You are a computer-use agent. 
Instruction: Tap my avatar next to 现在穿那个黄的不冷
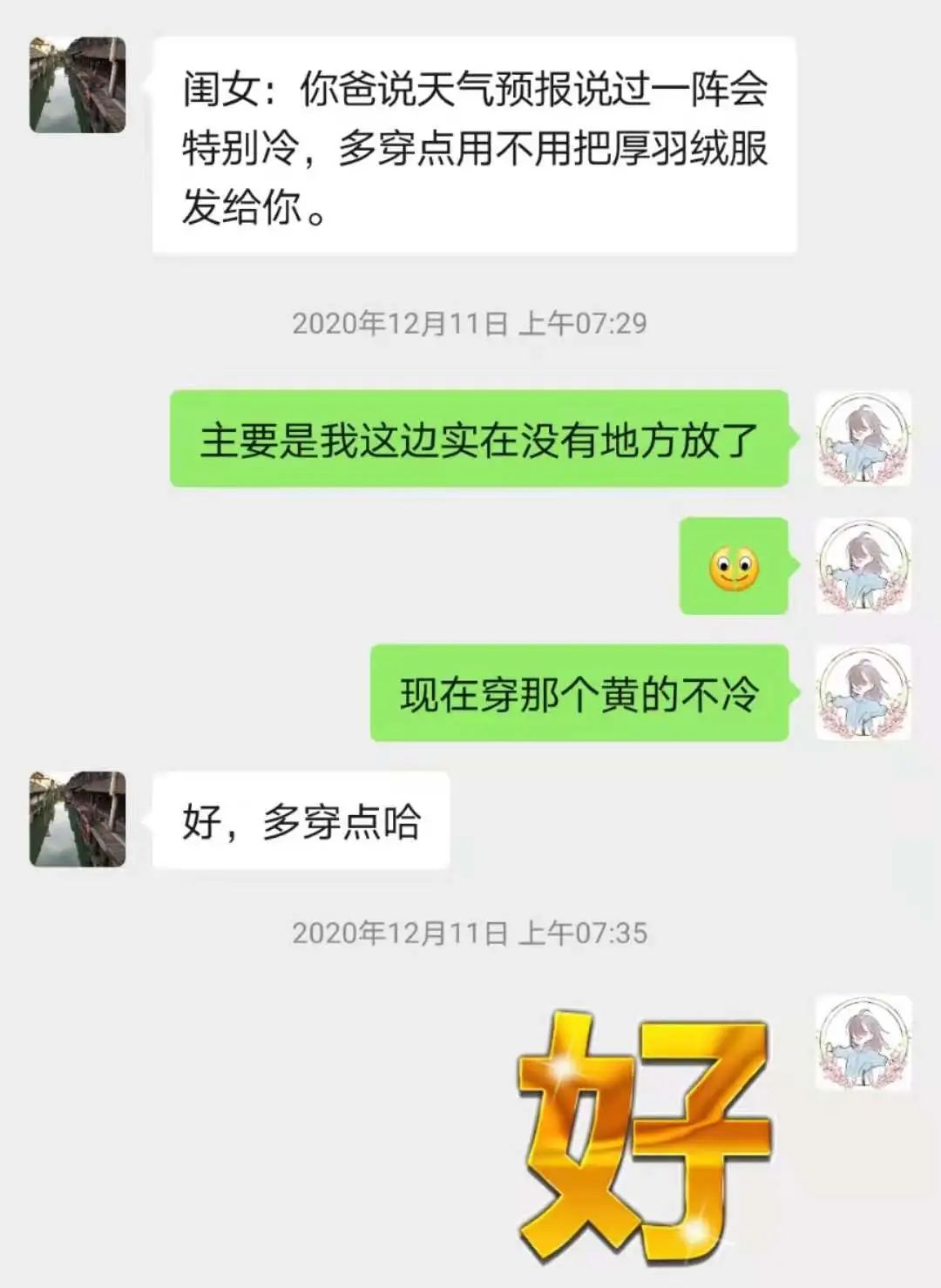[863, 693]
